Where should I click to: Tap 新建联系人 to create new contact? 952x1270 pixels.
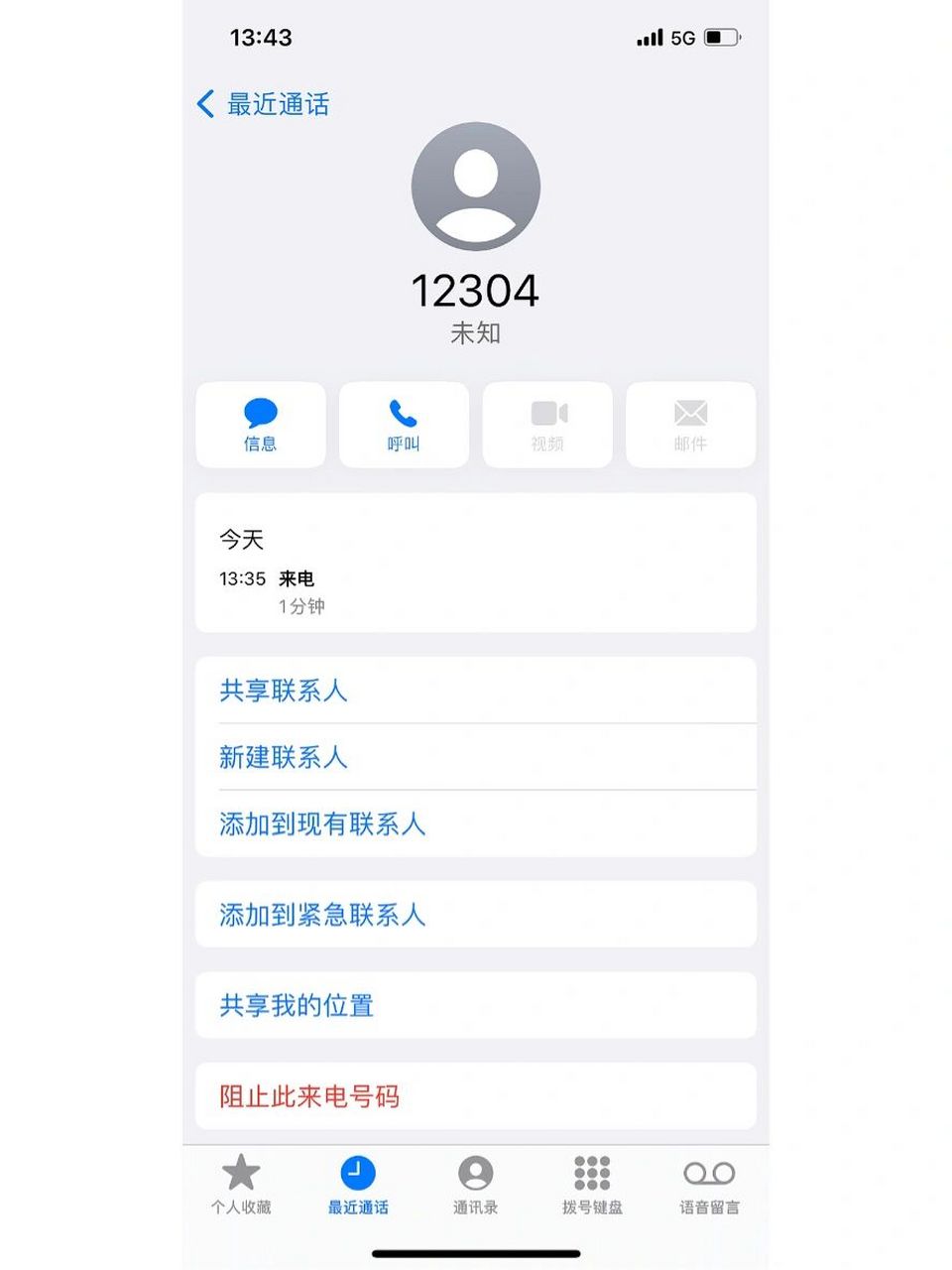[x=284, y=758]
